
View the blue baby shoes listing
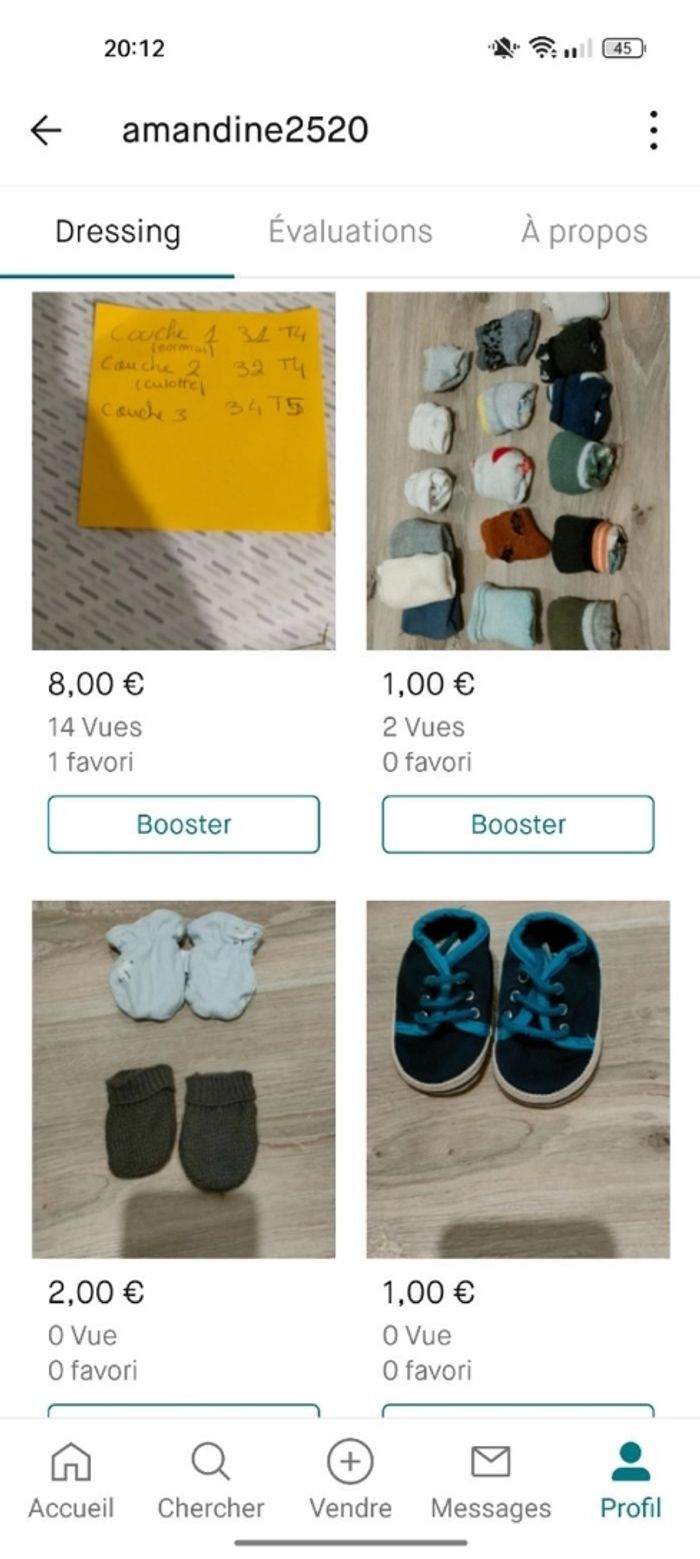pos(518,1078)
